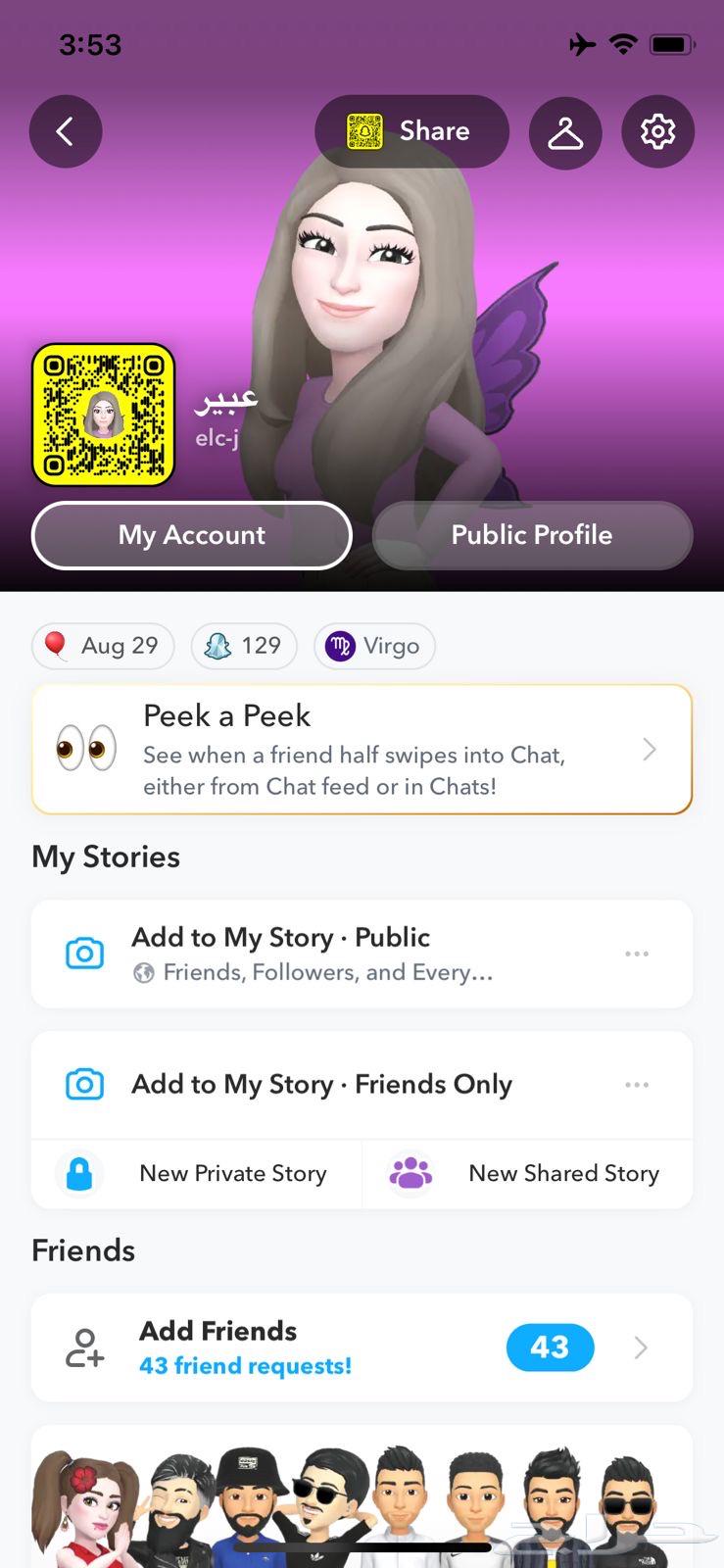The height and width of the screenshot is (1568, 724).
Task: Switch to the My Account tab
Action: (x=191, y=535)
